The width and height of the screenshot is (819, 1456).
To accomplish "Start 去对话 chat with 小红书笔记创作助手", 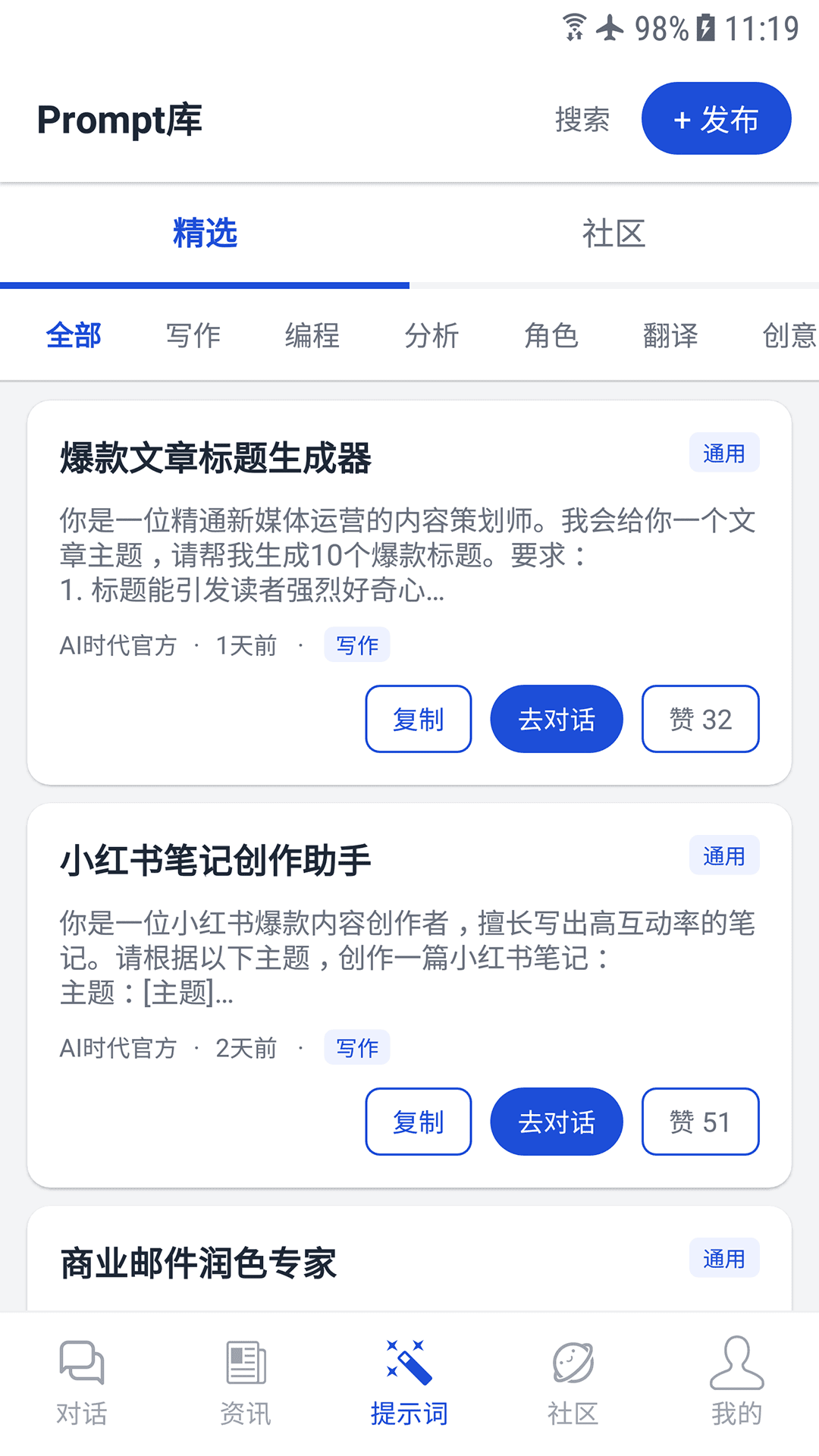I will 556,1122.
